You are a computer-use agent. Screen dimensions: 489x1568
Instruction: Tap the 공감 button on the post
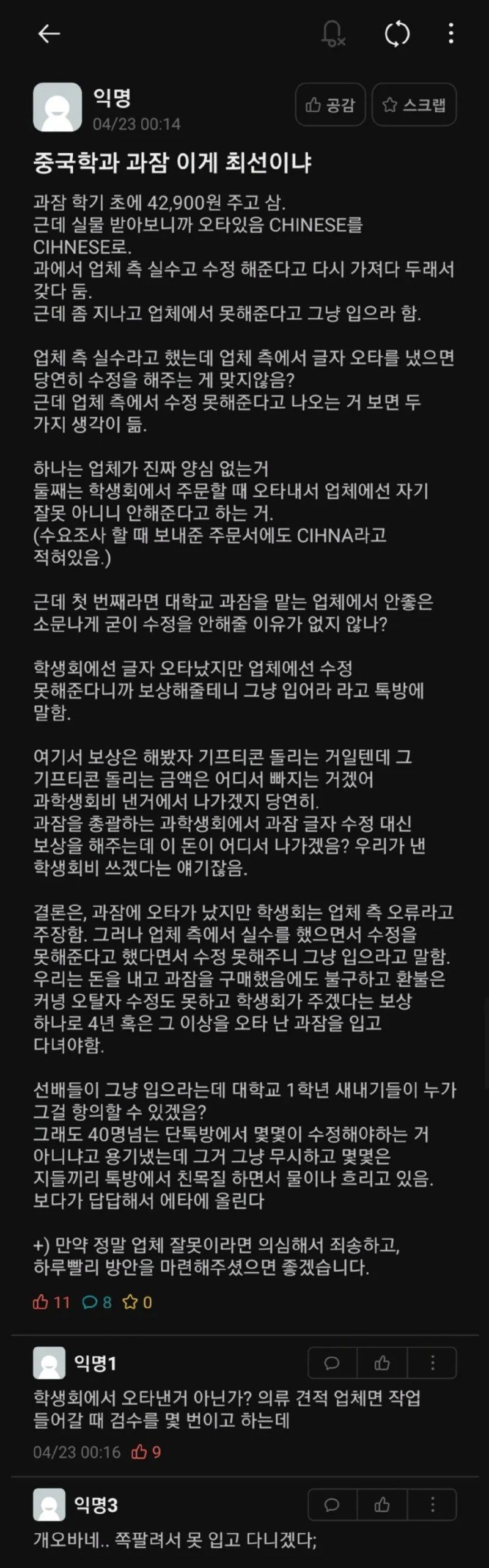point(330,105)
